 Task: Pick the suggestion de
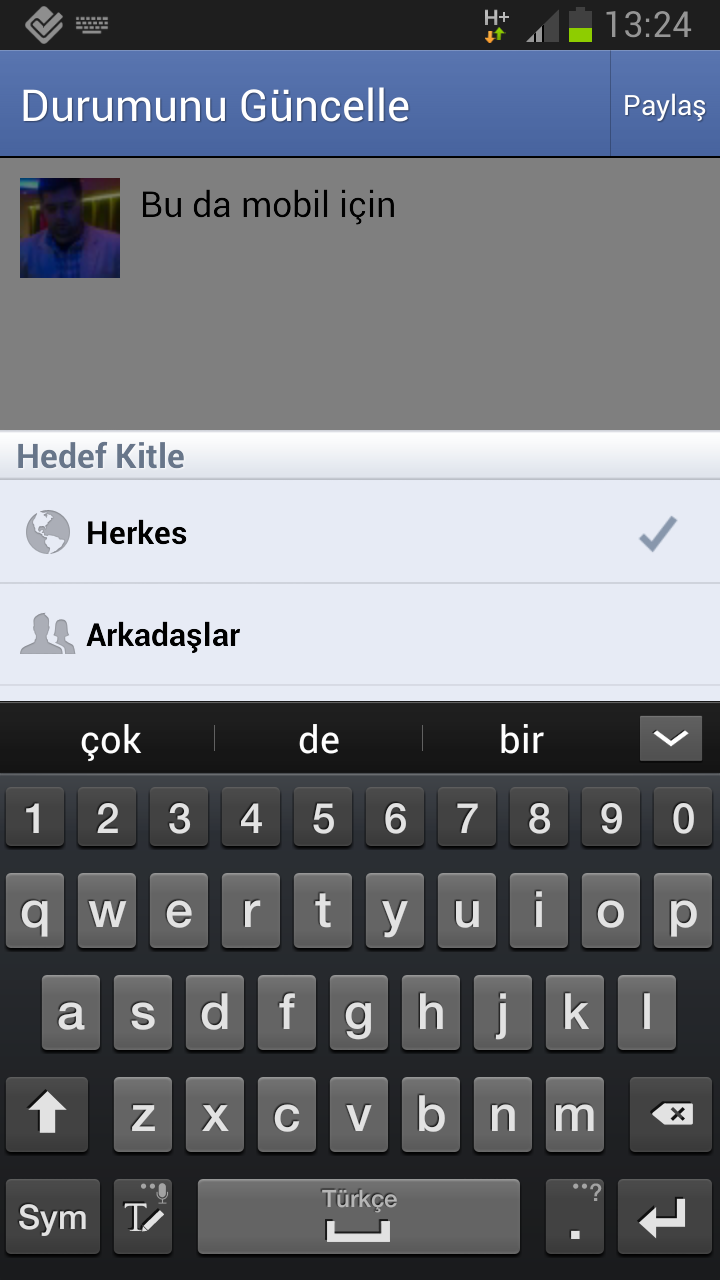point(319,740)
